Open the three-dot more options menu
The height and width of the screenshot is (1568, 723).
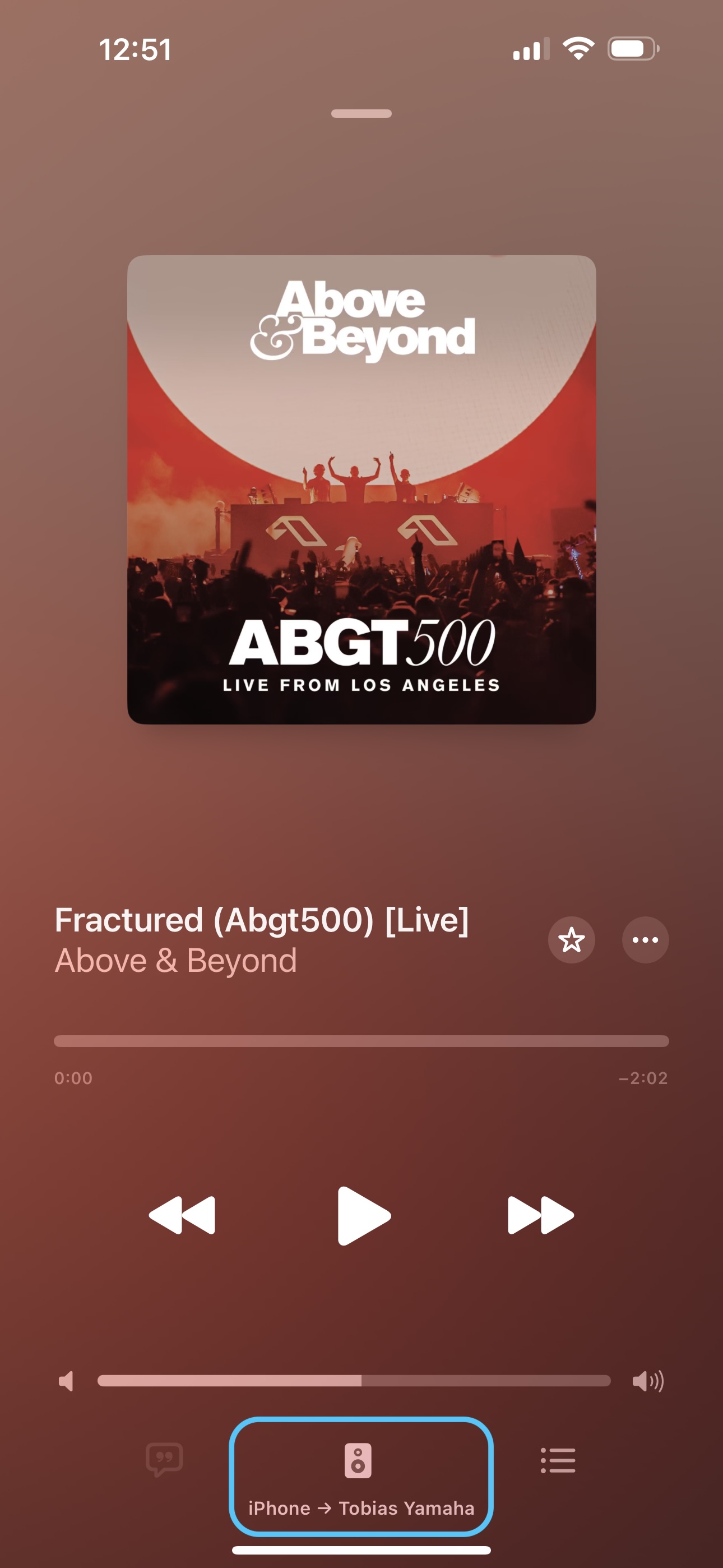[x=645, y=940]
